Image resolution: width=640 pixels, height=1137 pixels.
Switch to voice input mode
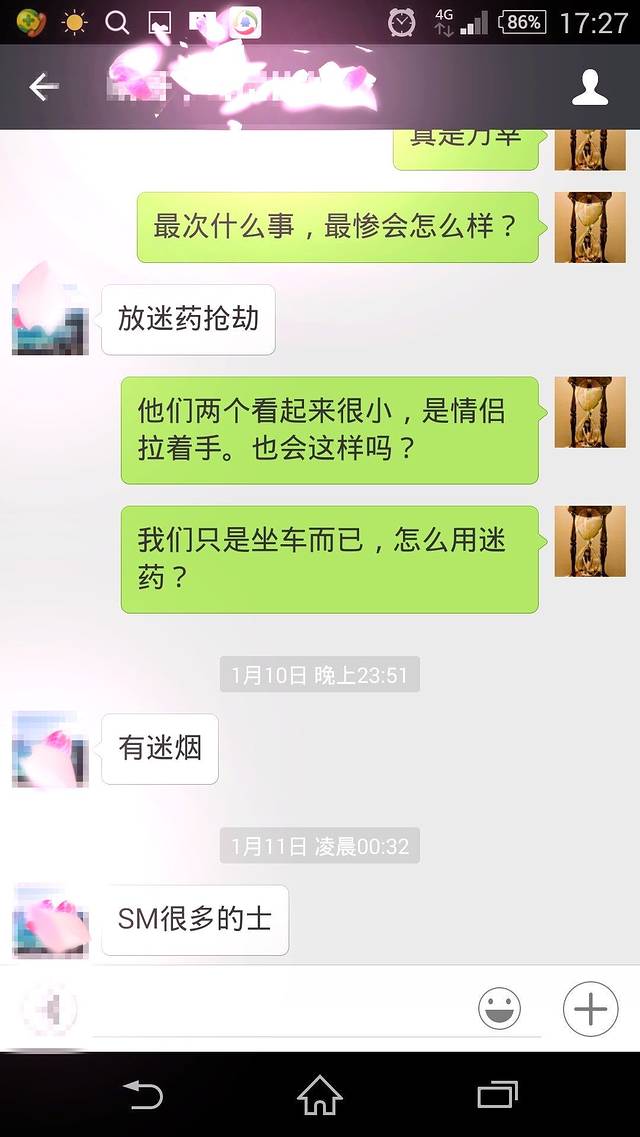pyautogui.click(x=48, y=1010)
